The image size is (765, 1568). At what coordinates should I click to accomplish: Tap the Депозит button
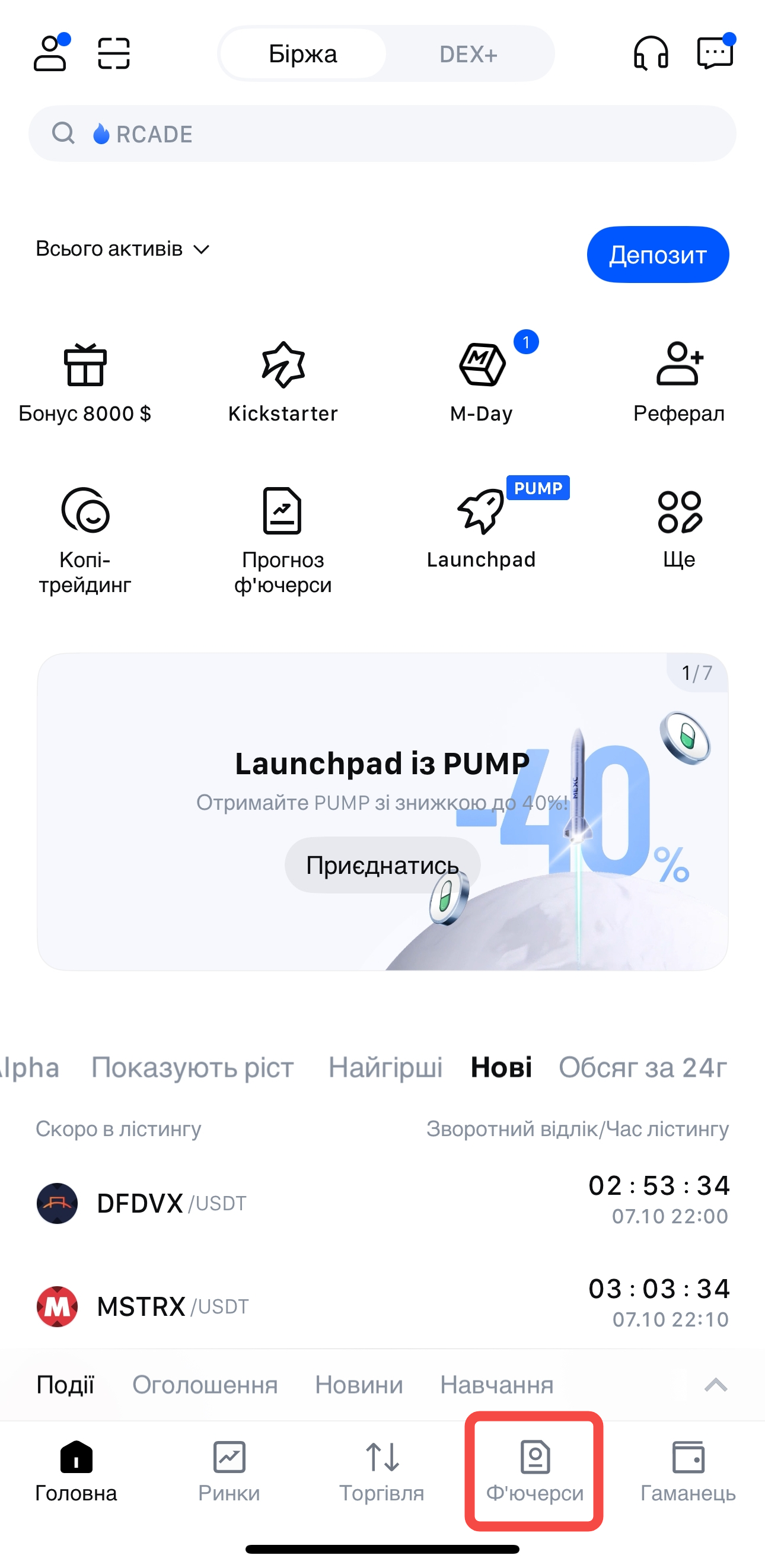point(657,255)
